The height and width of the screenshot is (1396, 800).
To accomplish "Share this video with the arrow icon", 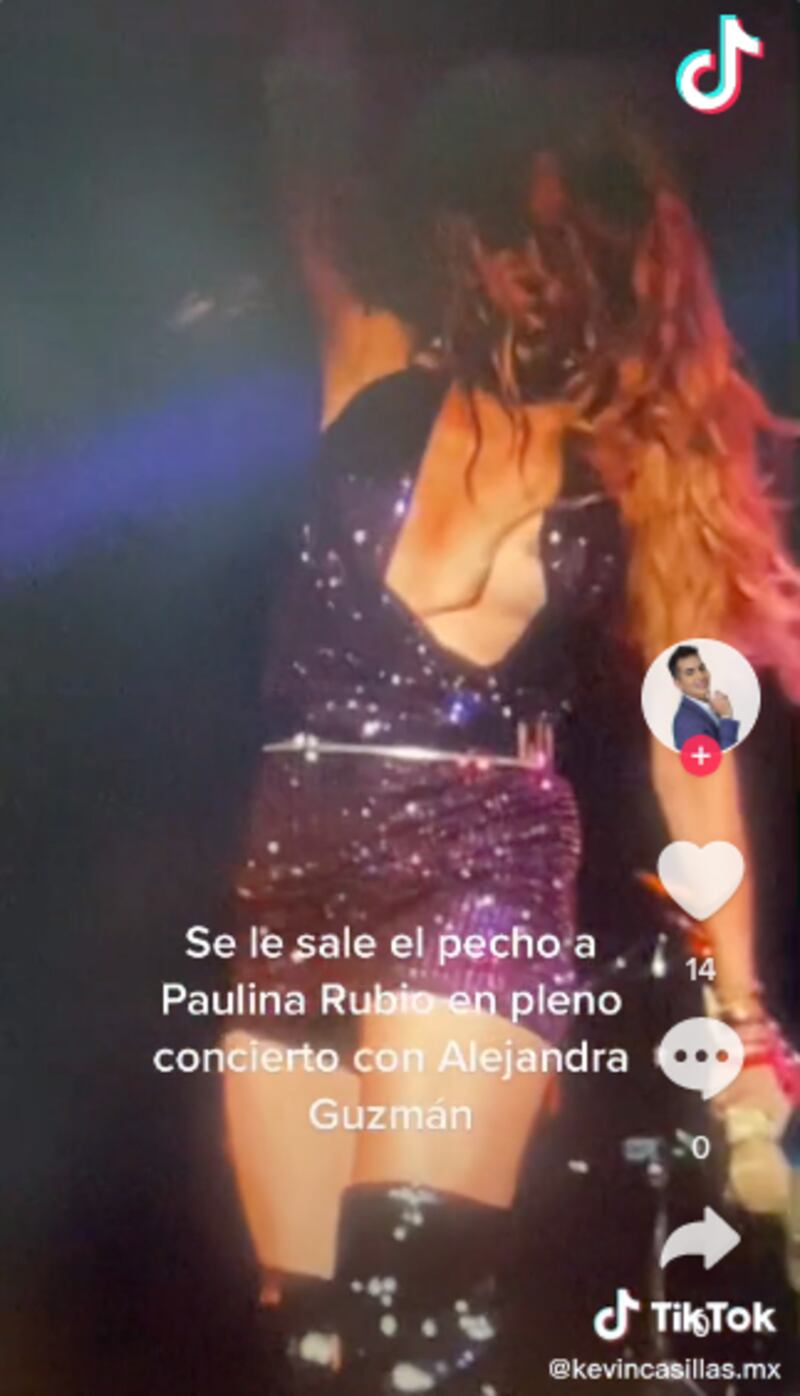I will (700, 1238).
